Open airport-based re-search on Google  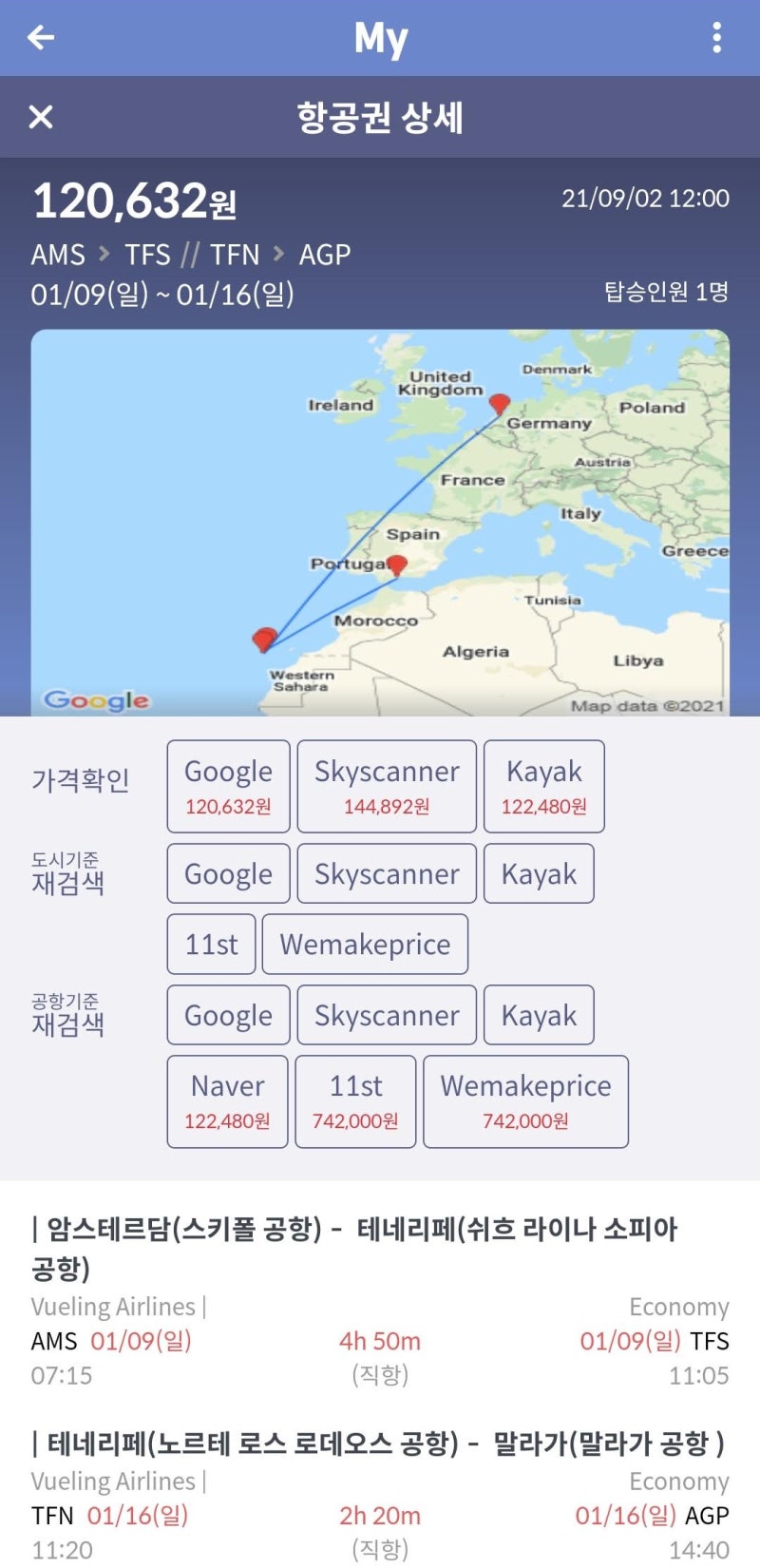tap(227, 1014)
